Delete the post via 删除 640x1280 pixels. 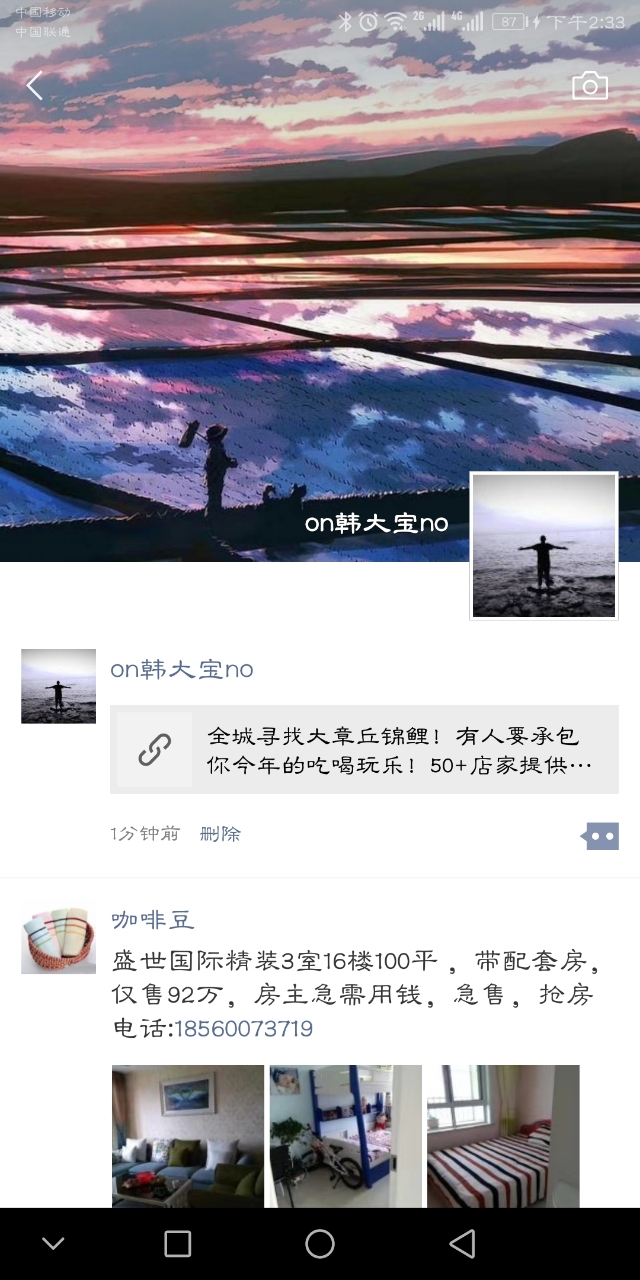point(220,834)
